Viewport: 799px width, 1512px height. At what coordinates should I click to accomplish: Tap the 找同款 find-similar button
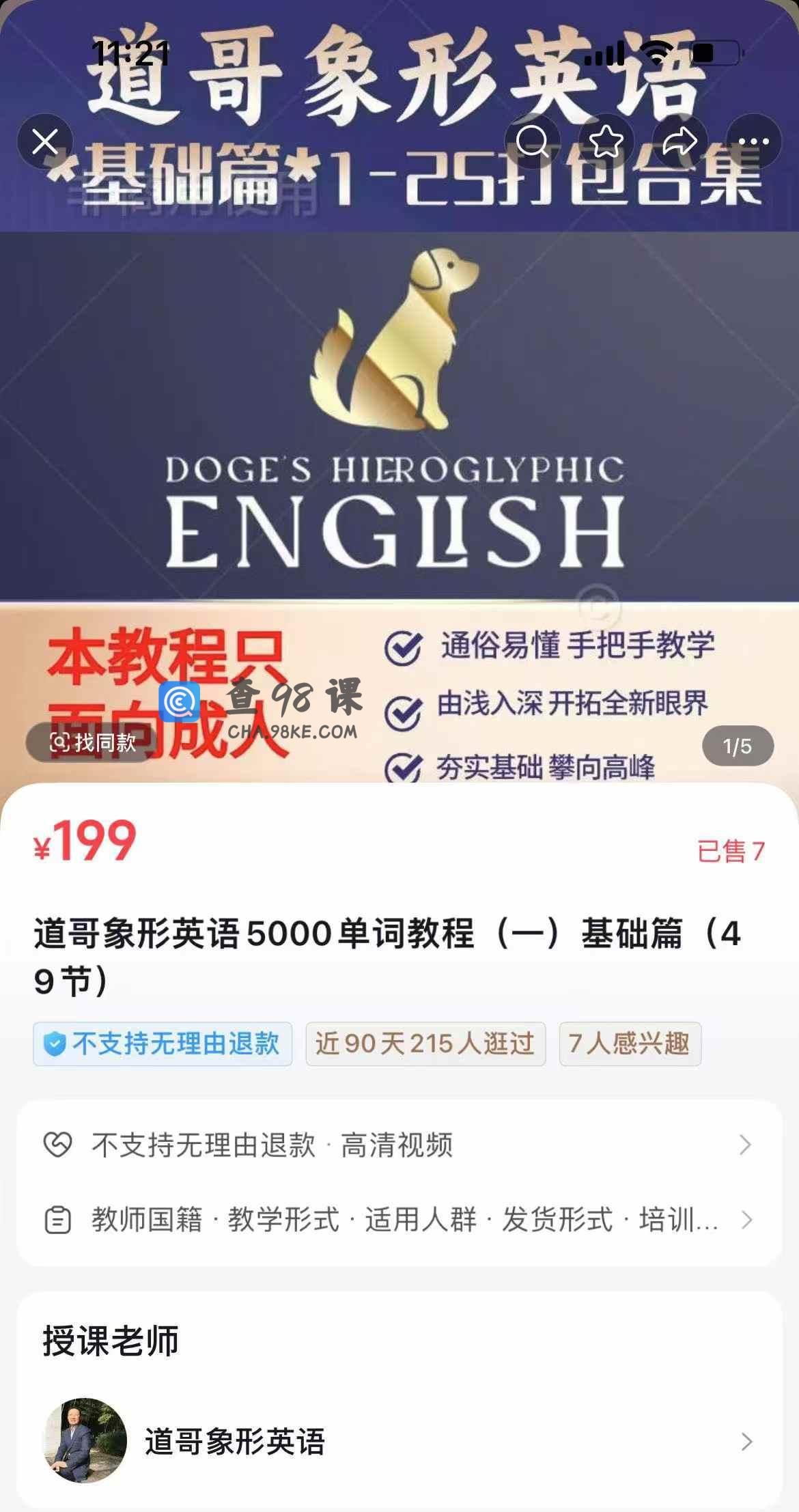click(92, 742)
